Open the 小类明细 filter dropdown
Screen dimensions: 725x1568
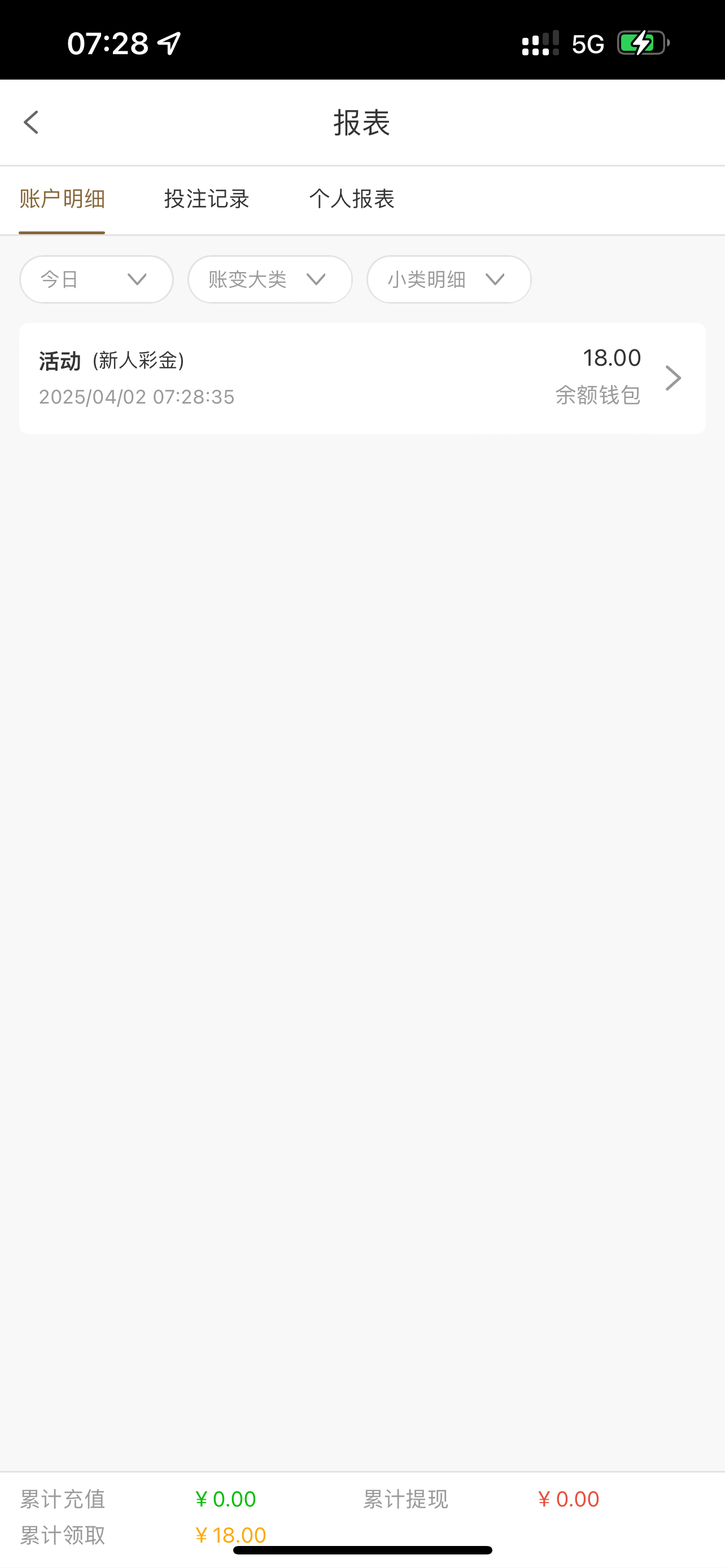click(x=449, y=279)
